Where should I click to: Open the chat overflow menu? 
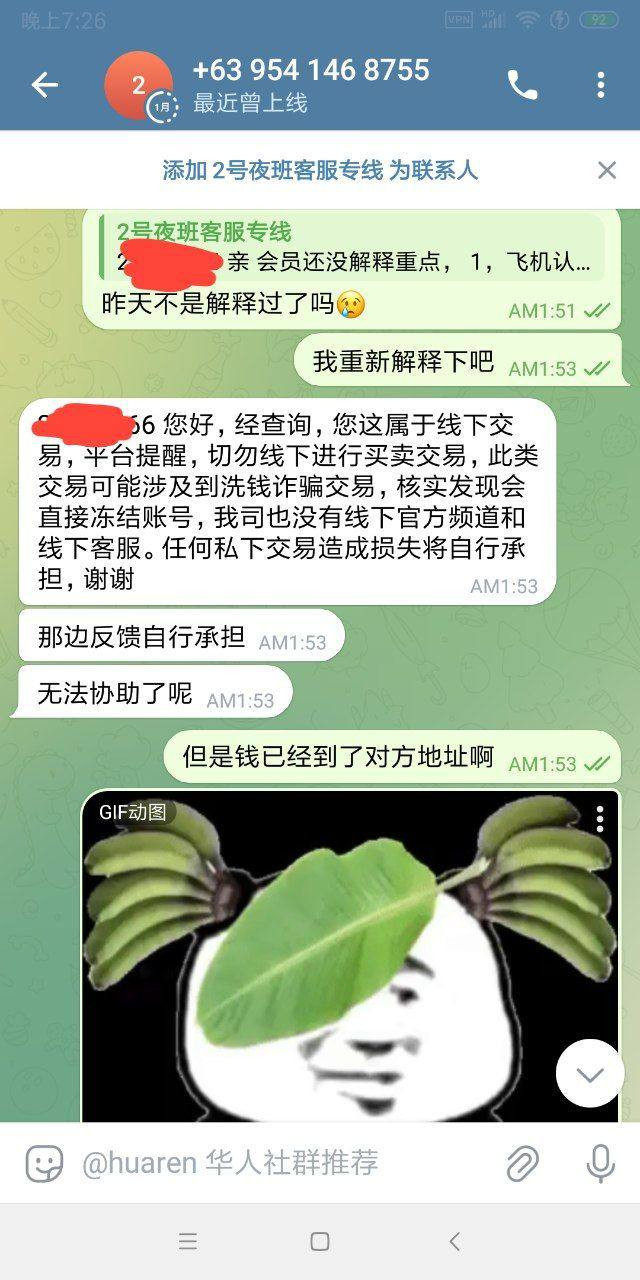pos(600,86)
